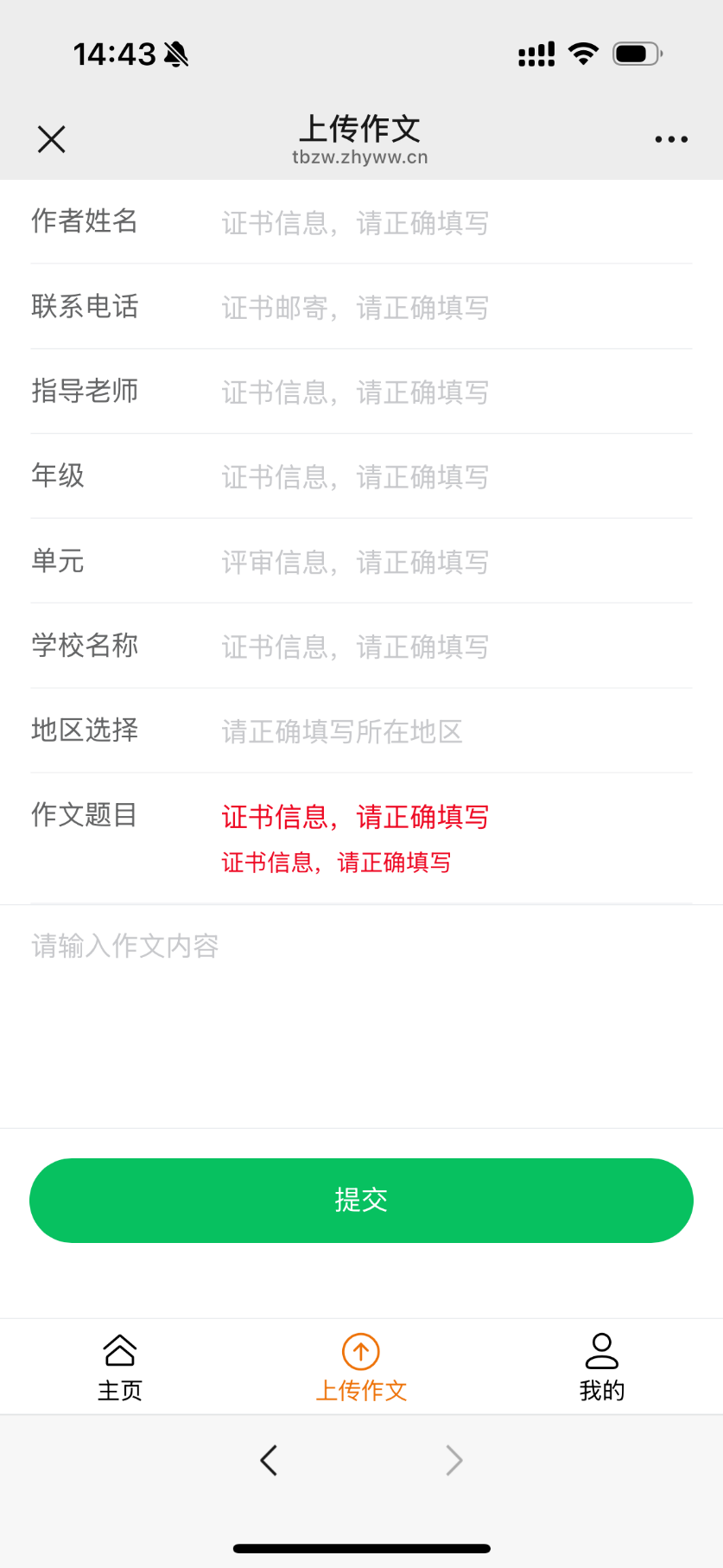
Task: Open the three-dot overflow menu
Action: click(671, 139)
